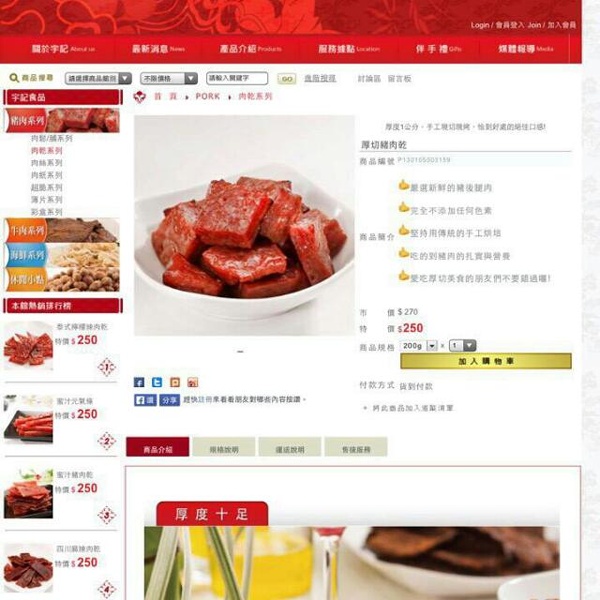The image size is (600, 600).
Task: Tap the GO search button
Action: coord(287,78)
